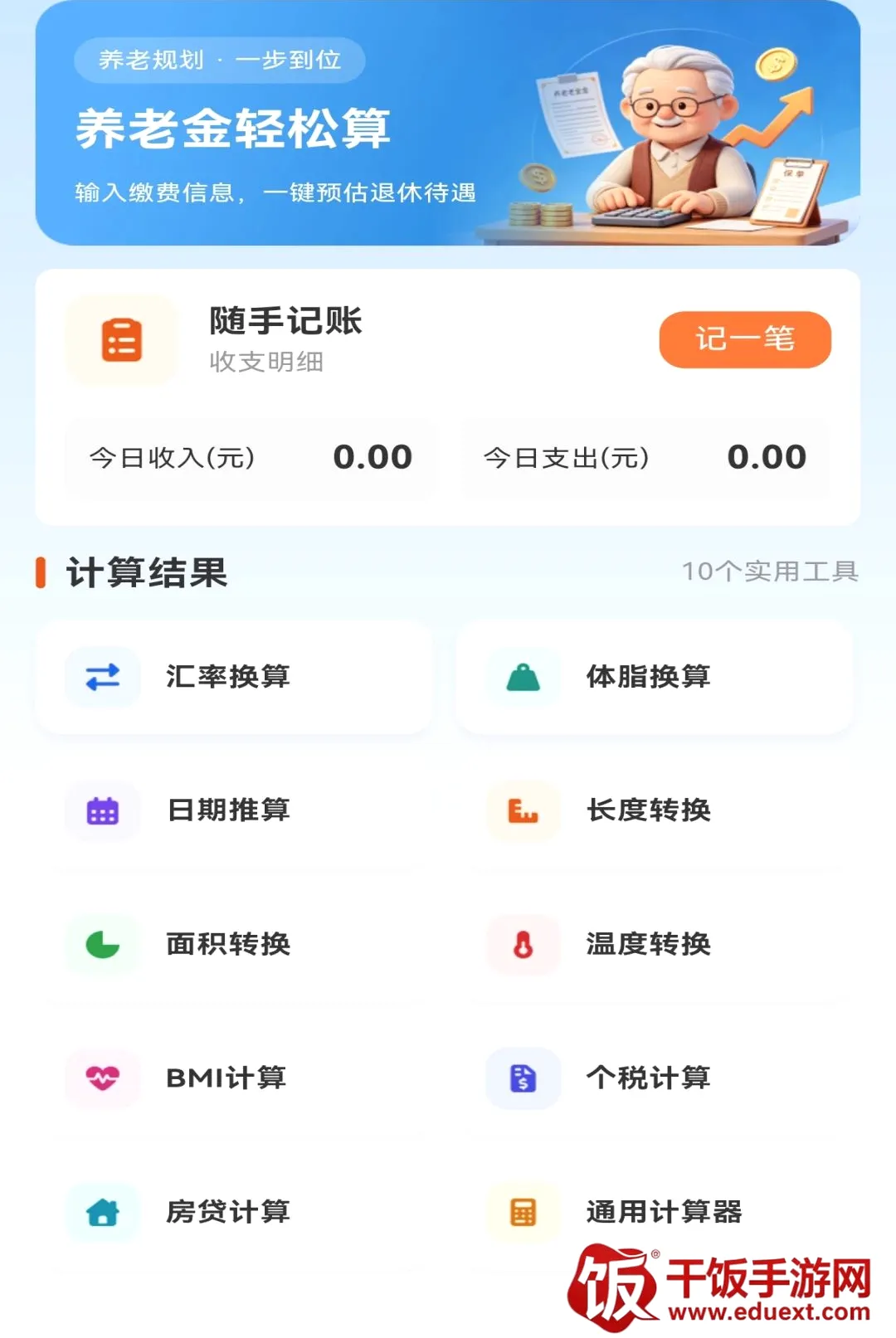Screen dimensions: 896x1338
Task: Choose 温度转换
Action: point(655,944)
